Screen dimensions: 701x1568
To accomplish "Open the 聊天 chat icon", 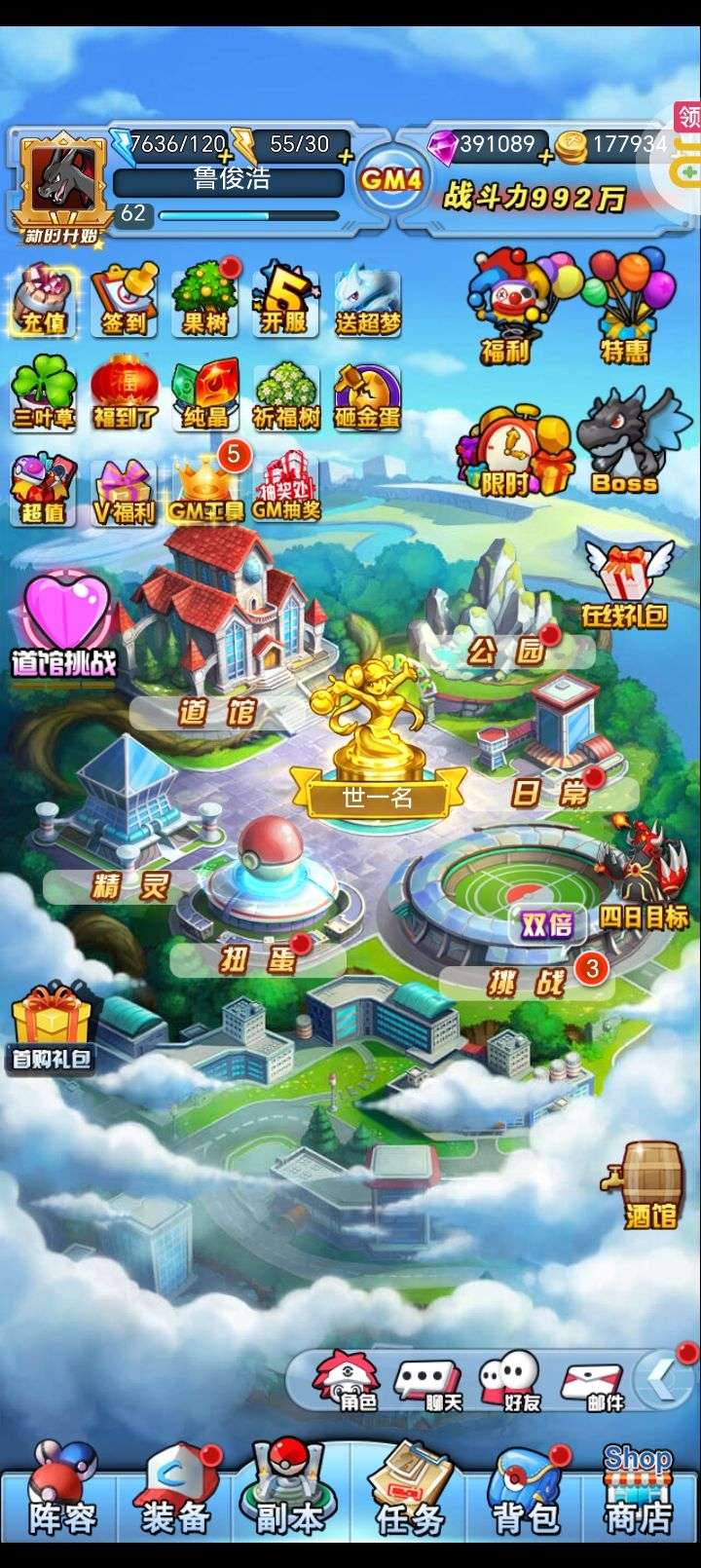I will (426, 1381).
